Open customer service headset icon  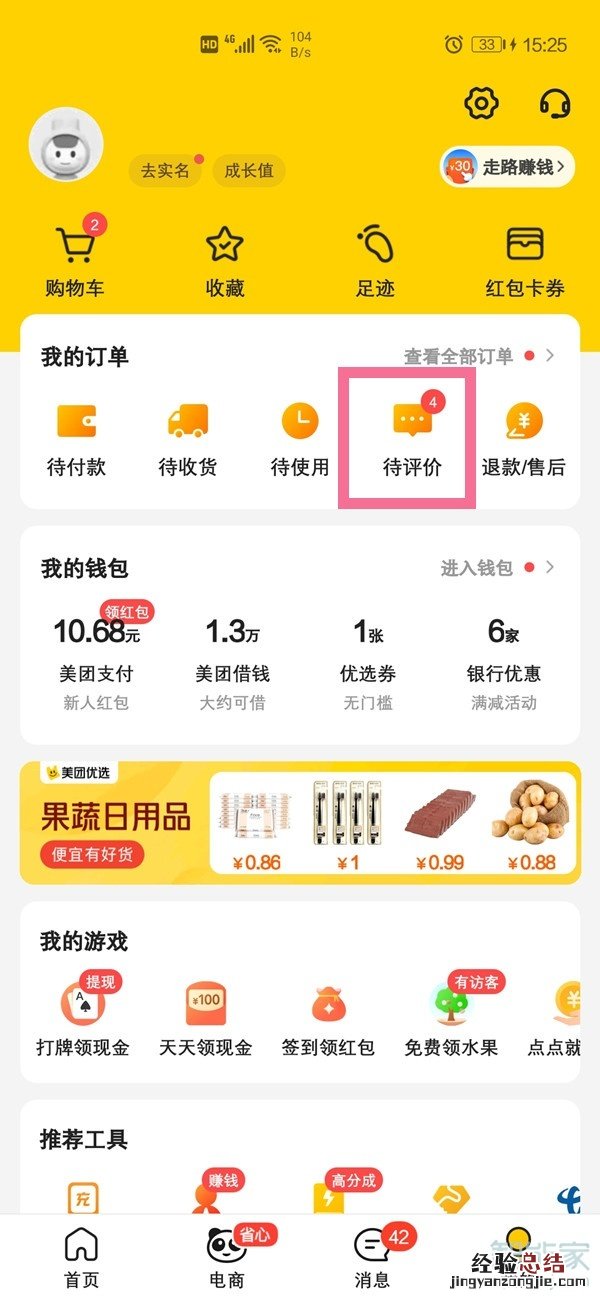tap(554, 102)
